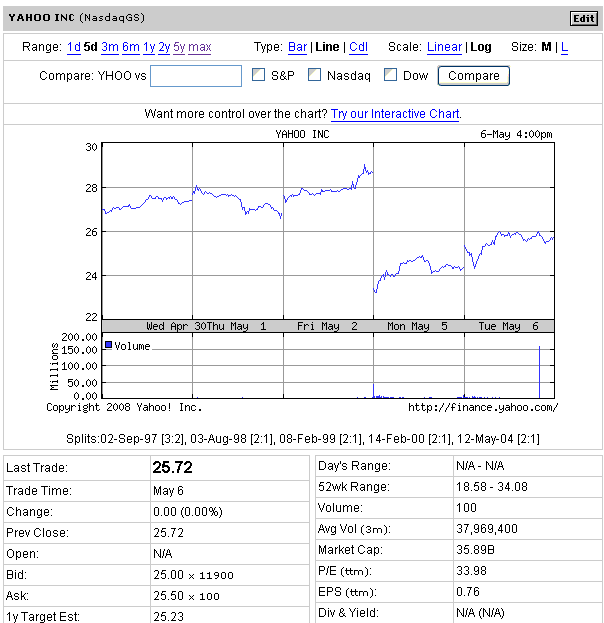The image size is (604, 623).
Task: Check the S&P comparison box
Action: click(x=258, y=75)
